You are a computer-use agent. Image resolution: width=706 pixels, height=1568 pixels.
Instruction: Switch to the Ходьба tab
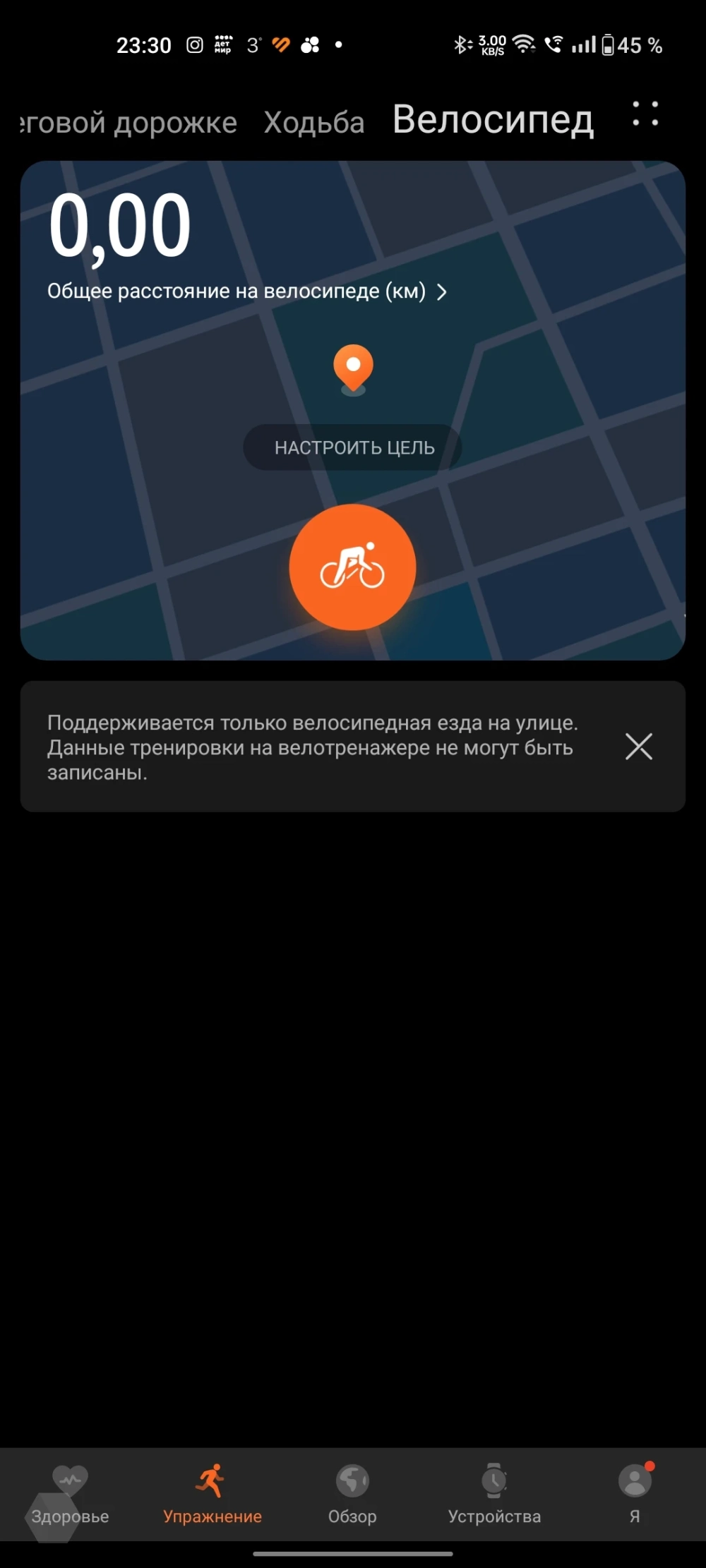click(314, 123)
